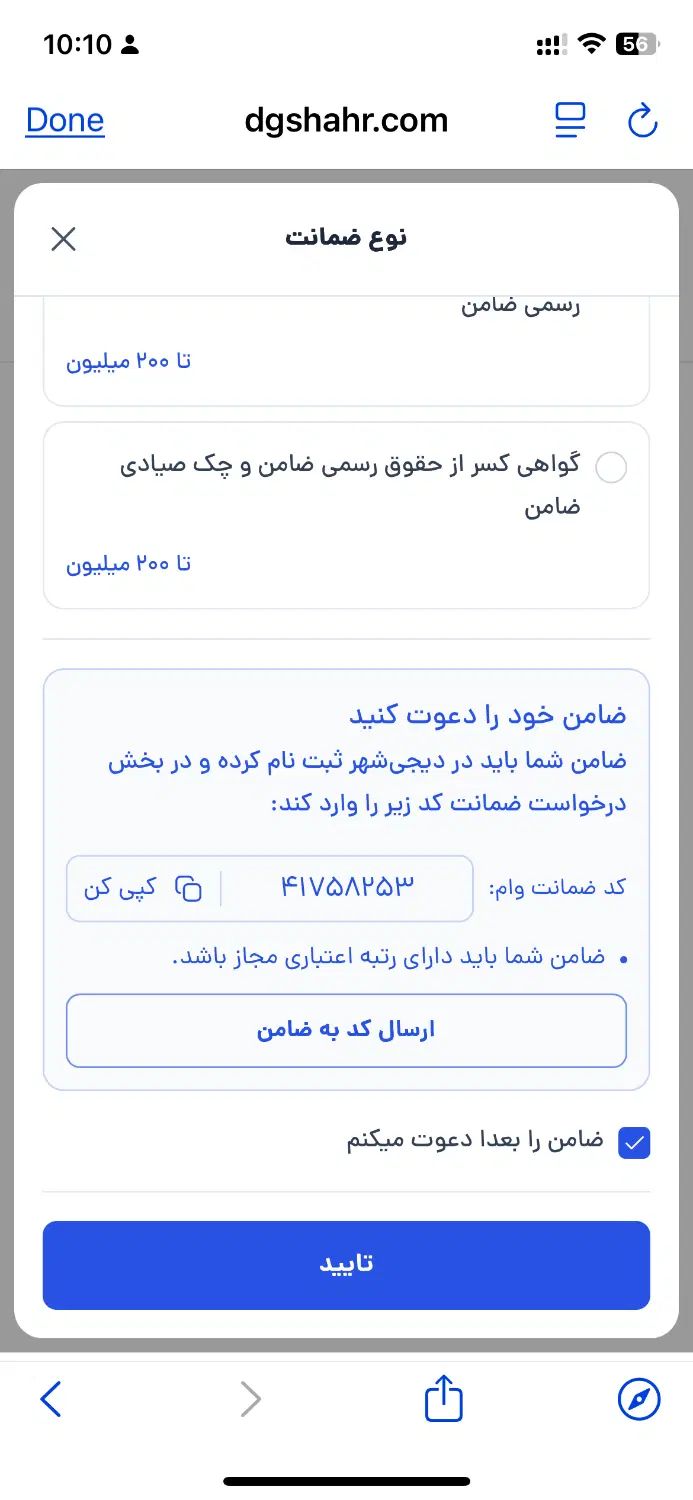This screenshot has height=1500, width=693.
Task: Reload the dgshahr.com page
Action: [x=641, y=122]
